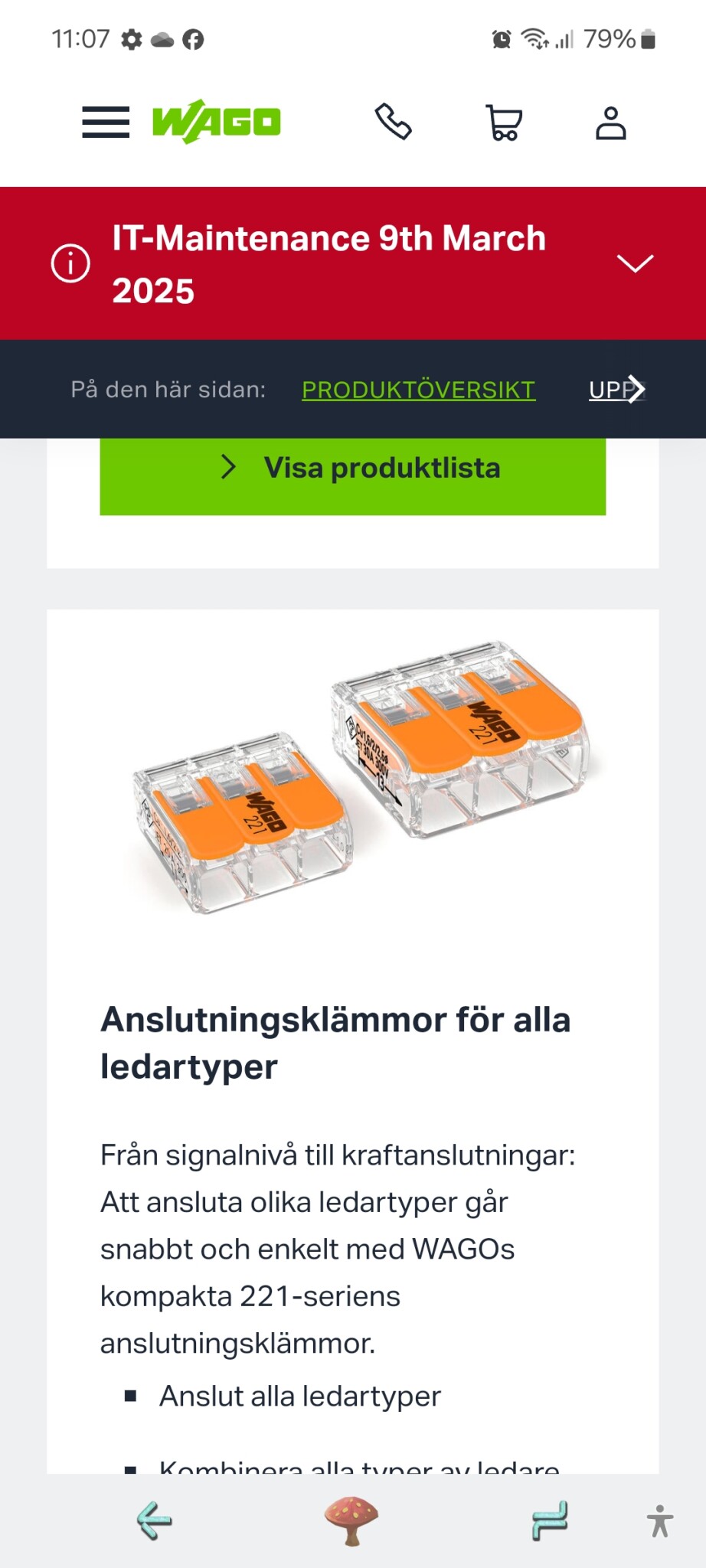Viewport: 706px width, 1568px height.
Task: Go back using the bottom arrow
Action: 155,1521
